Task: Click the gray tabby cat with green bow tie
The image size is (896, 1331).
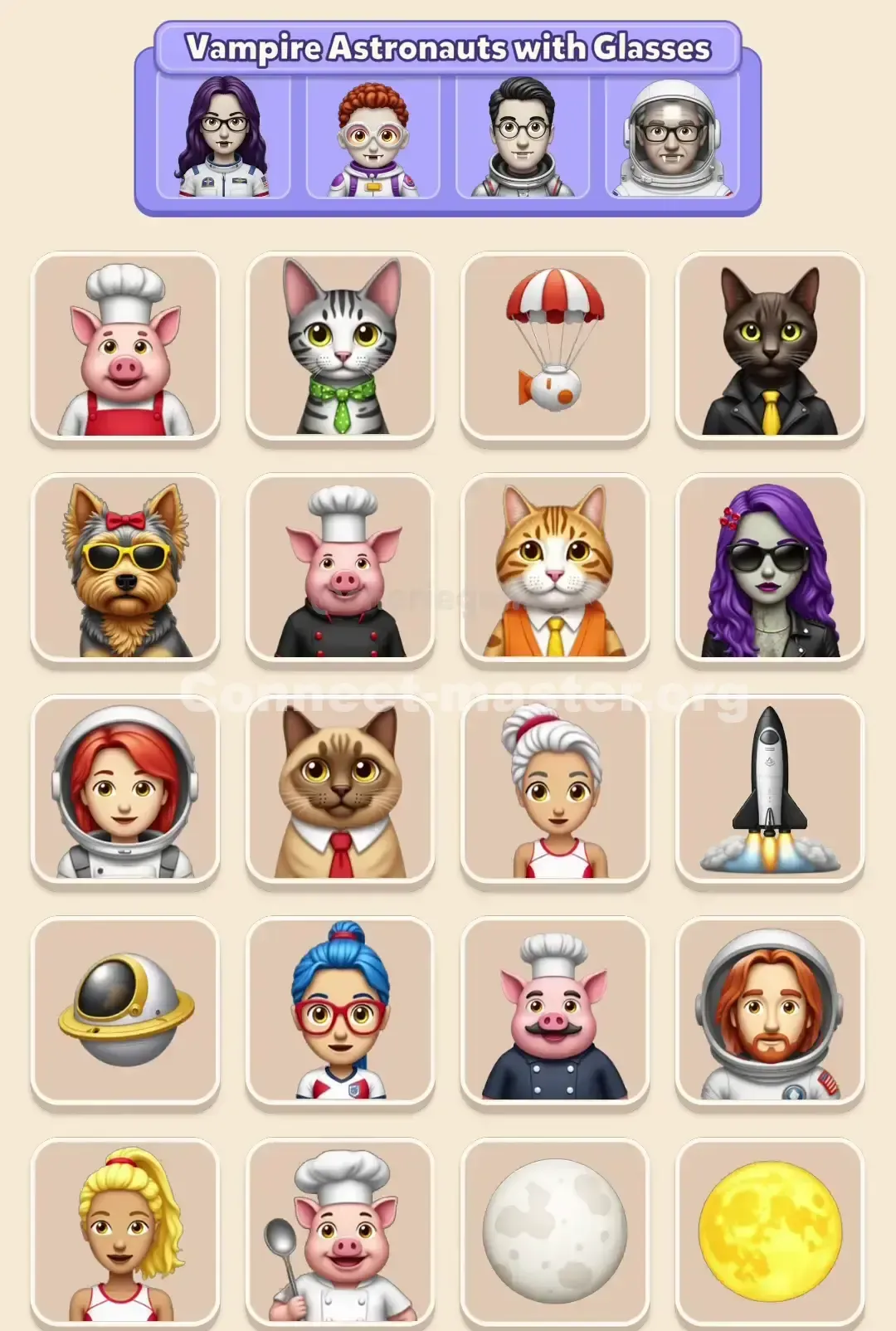Action: [x=342, y=346]
